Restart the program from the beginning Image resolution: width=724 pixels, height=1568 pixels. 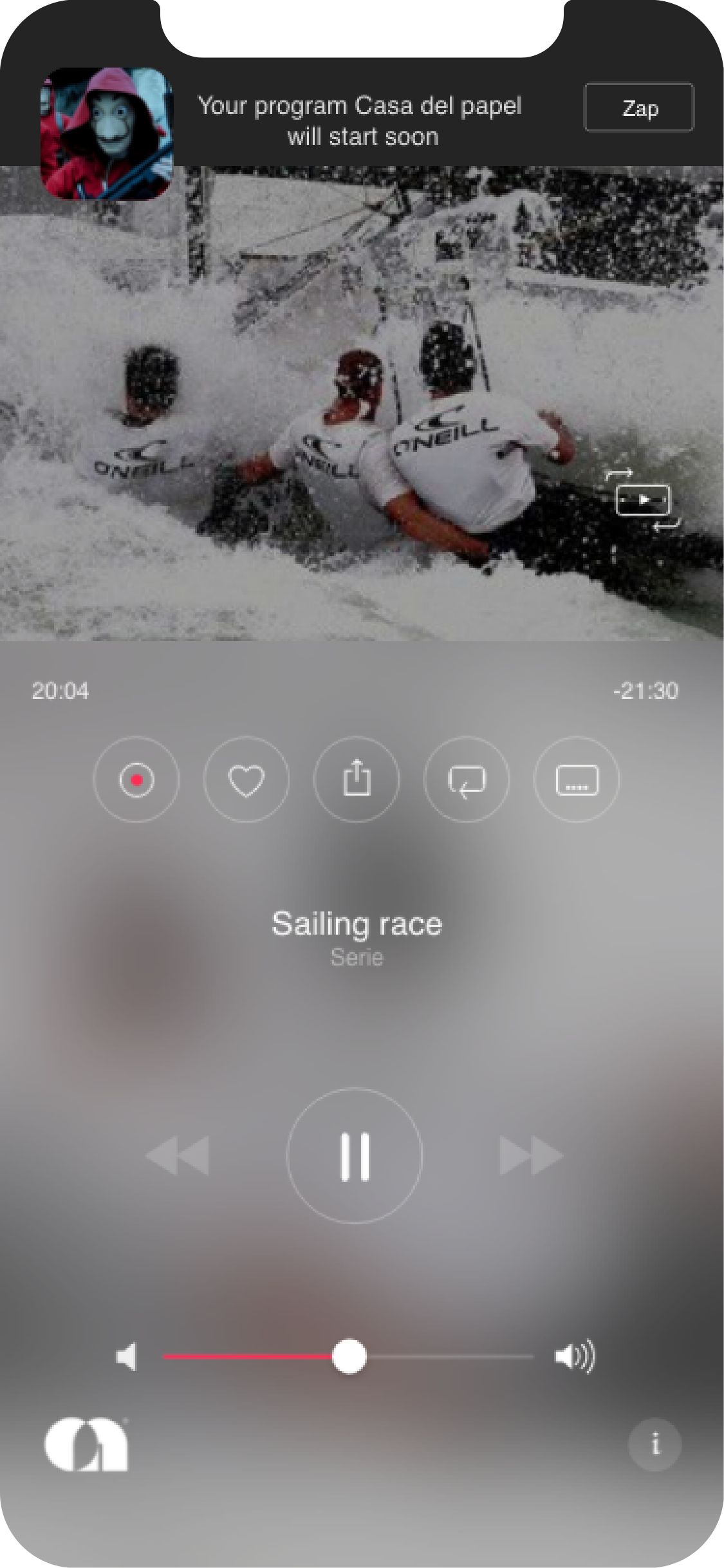pos(467,779)
